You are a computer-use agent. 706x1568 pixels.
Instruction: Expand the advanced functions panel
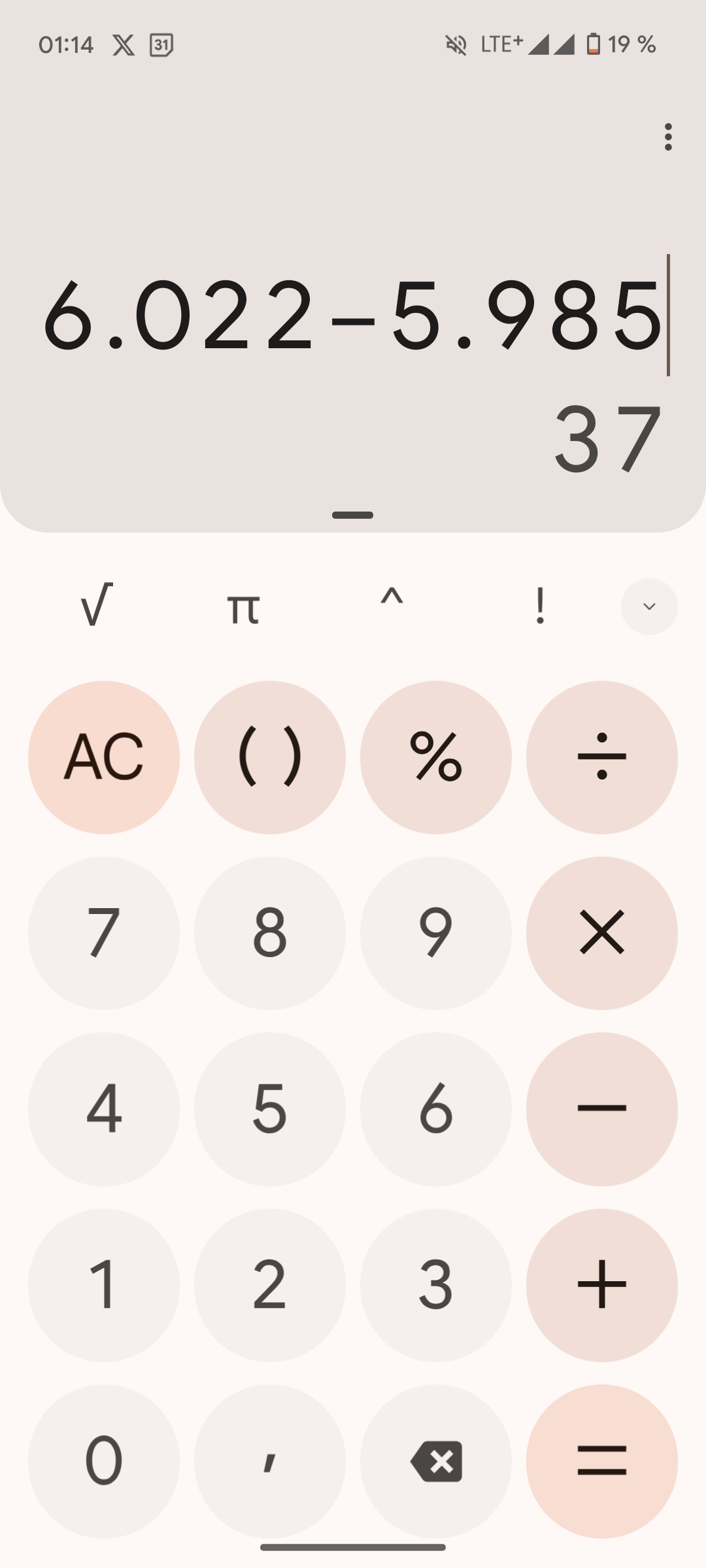pyautogui.click(x=648, y=606)
